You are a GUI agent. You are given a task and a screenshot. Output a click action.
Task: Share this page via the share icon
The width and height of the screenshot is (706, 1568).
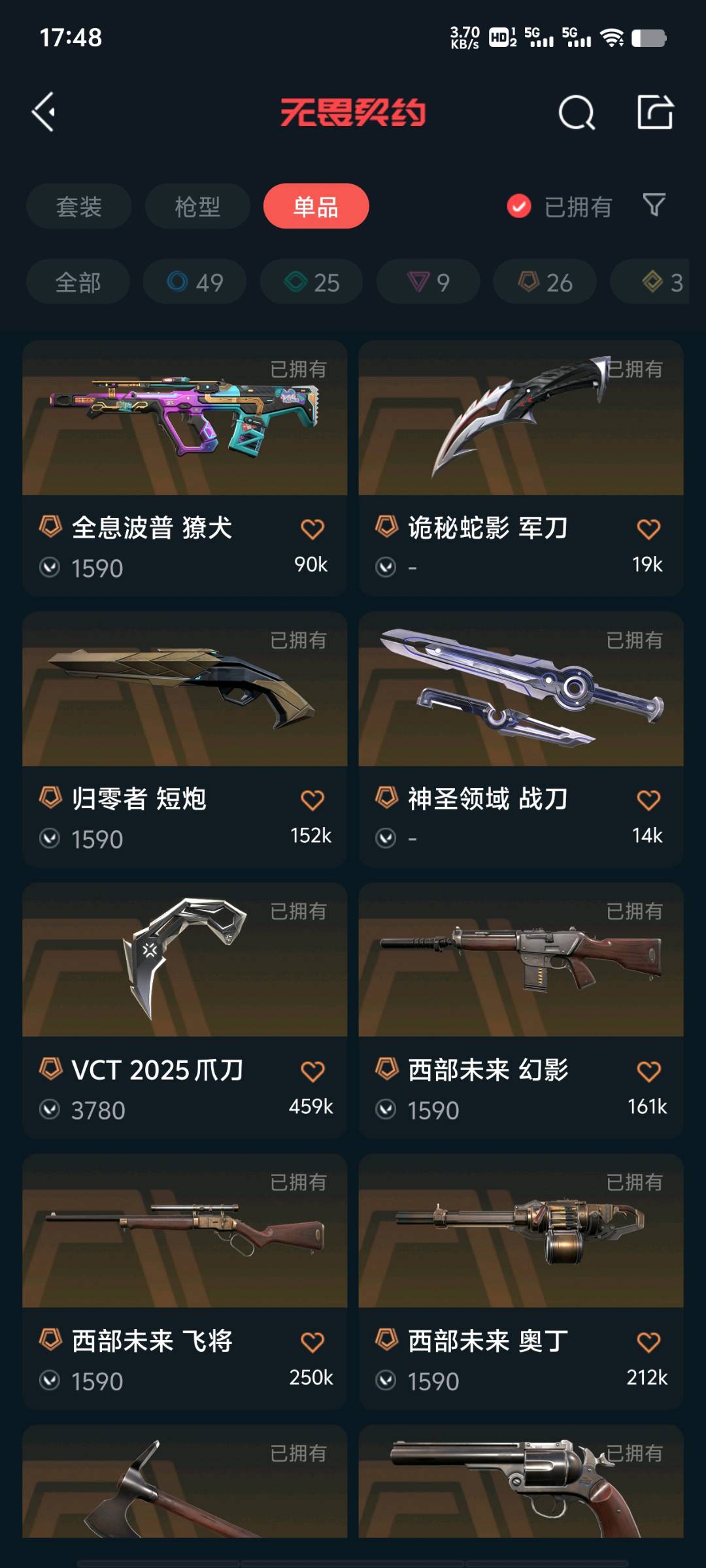655,112
